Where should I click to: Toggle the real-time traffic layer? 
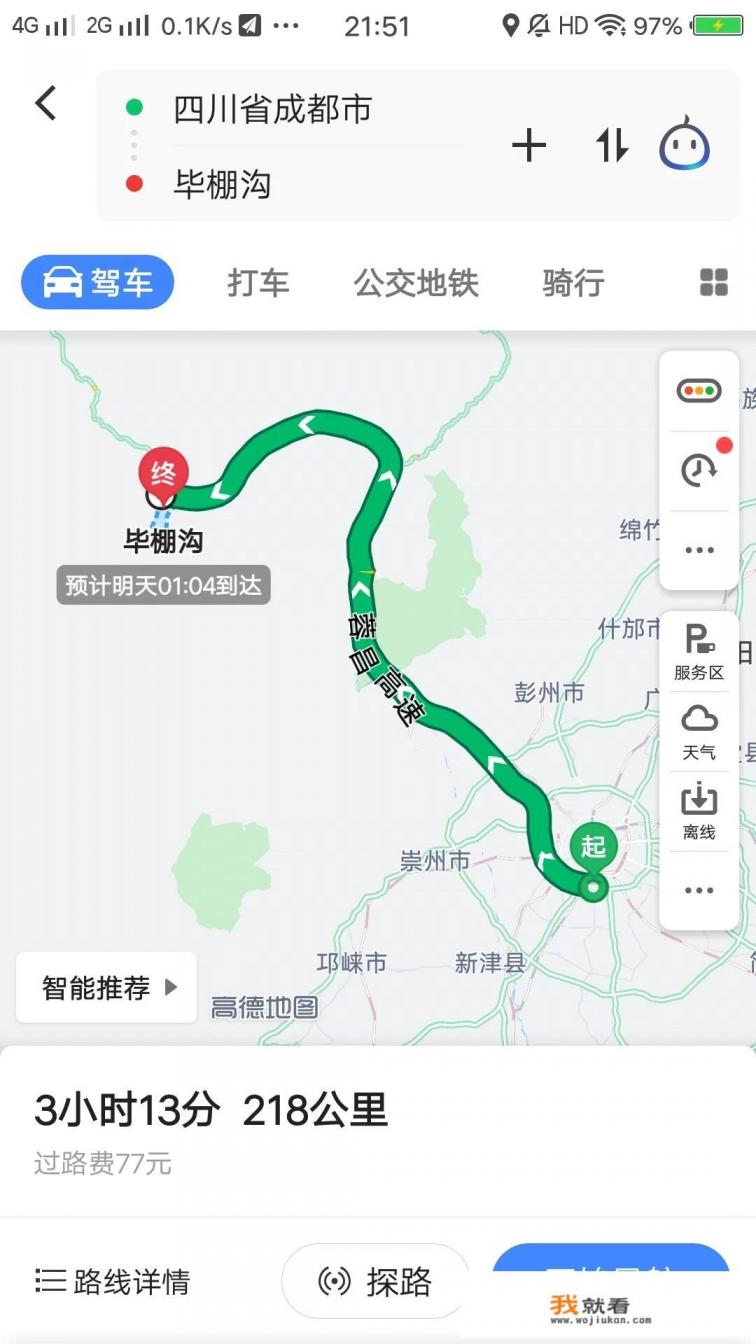tap(697, 390)
